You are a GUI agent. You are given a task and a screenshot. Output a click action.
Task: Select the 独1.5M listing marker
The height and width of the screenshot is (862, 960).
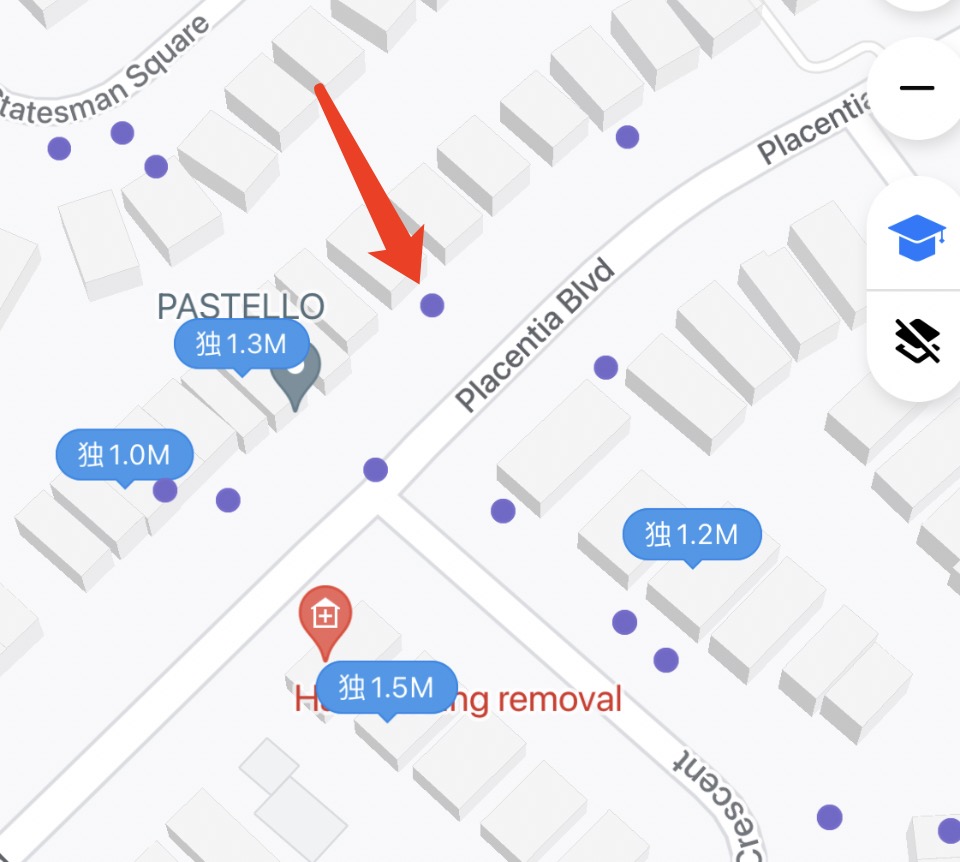click(x=387, y=688)
